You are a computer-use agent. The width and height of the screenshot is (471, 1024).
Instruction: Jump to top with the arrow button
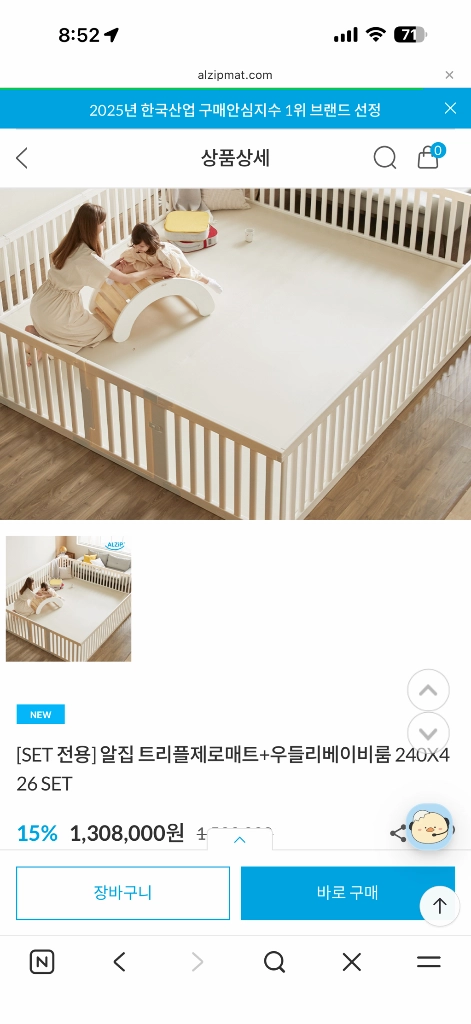440,906
